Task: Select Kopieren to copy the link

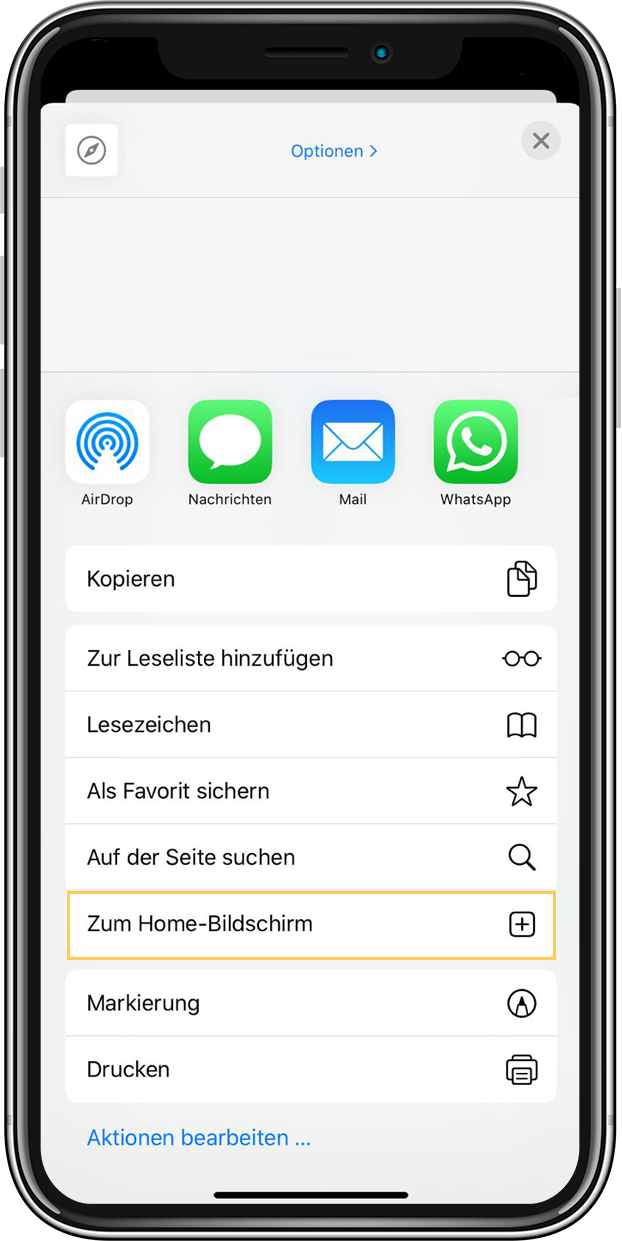Action: tap(311, 579)
